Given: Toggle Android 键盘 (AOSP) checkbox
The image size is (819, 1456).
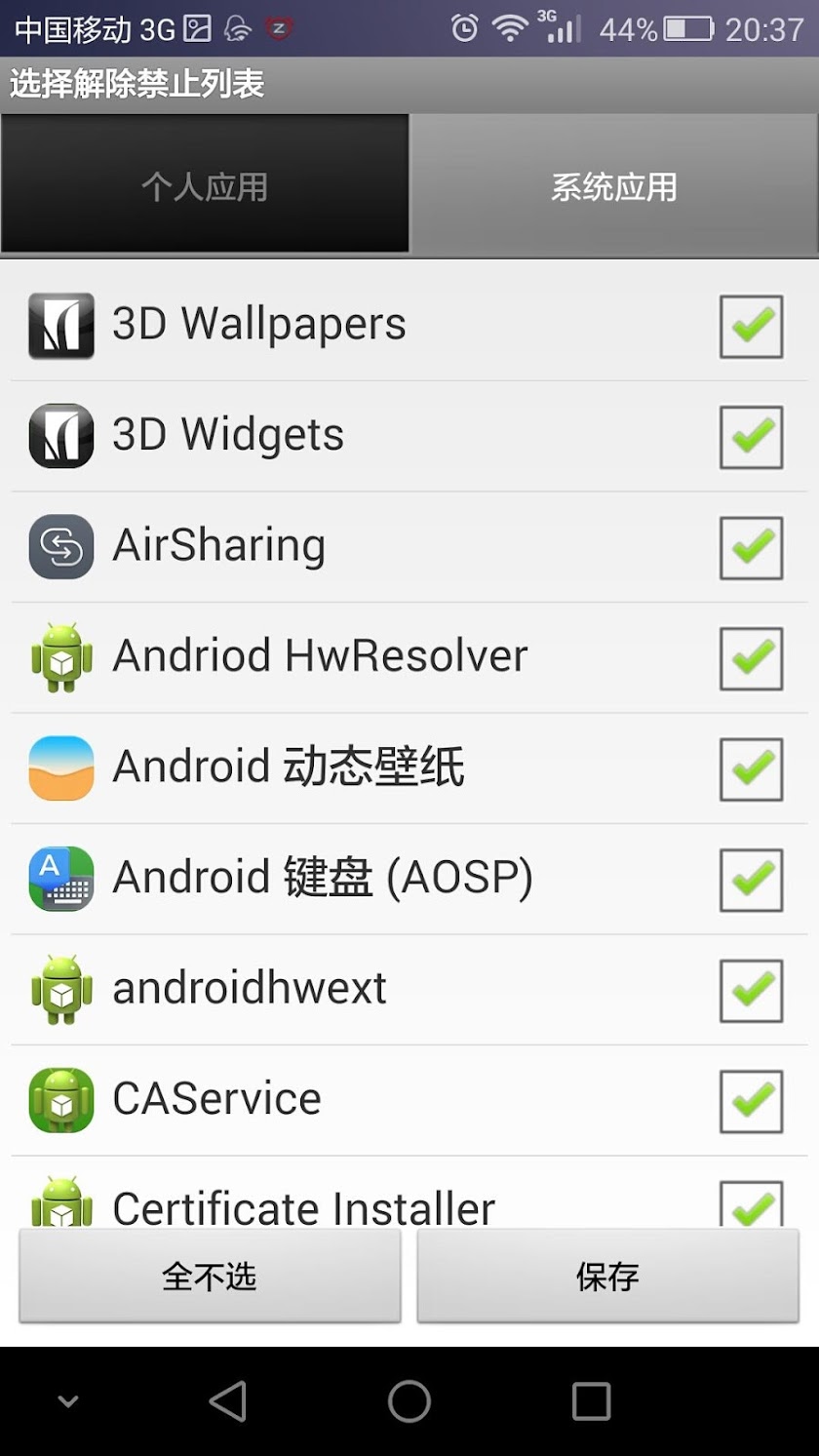Looking at the screenshot, I should tap(751, 879).
